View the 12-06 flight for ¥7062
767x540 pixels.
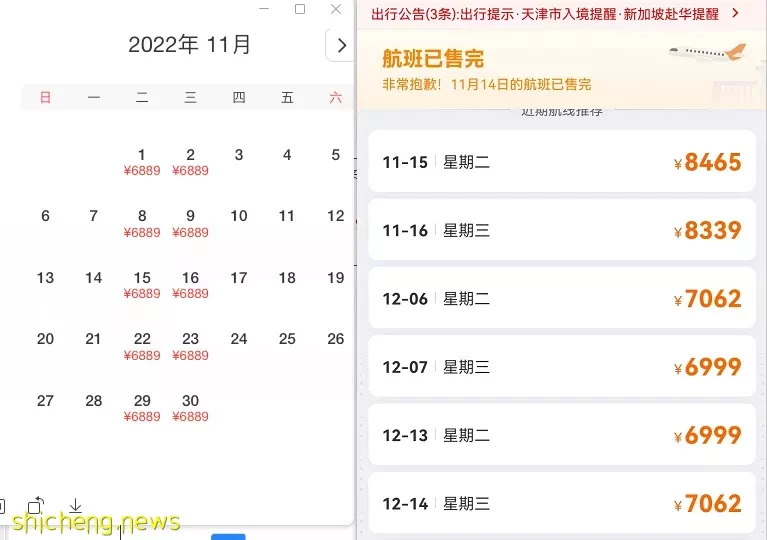pyautogui.click(x=561, y=298)
